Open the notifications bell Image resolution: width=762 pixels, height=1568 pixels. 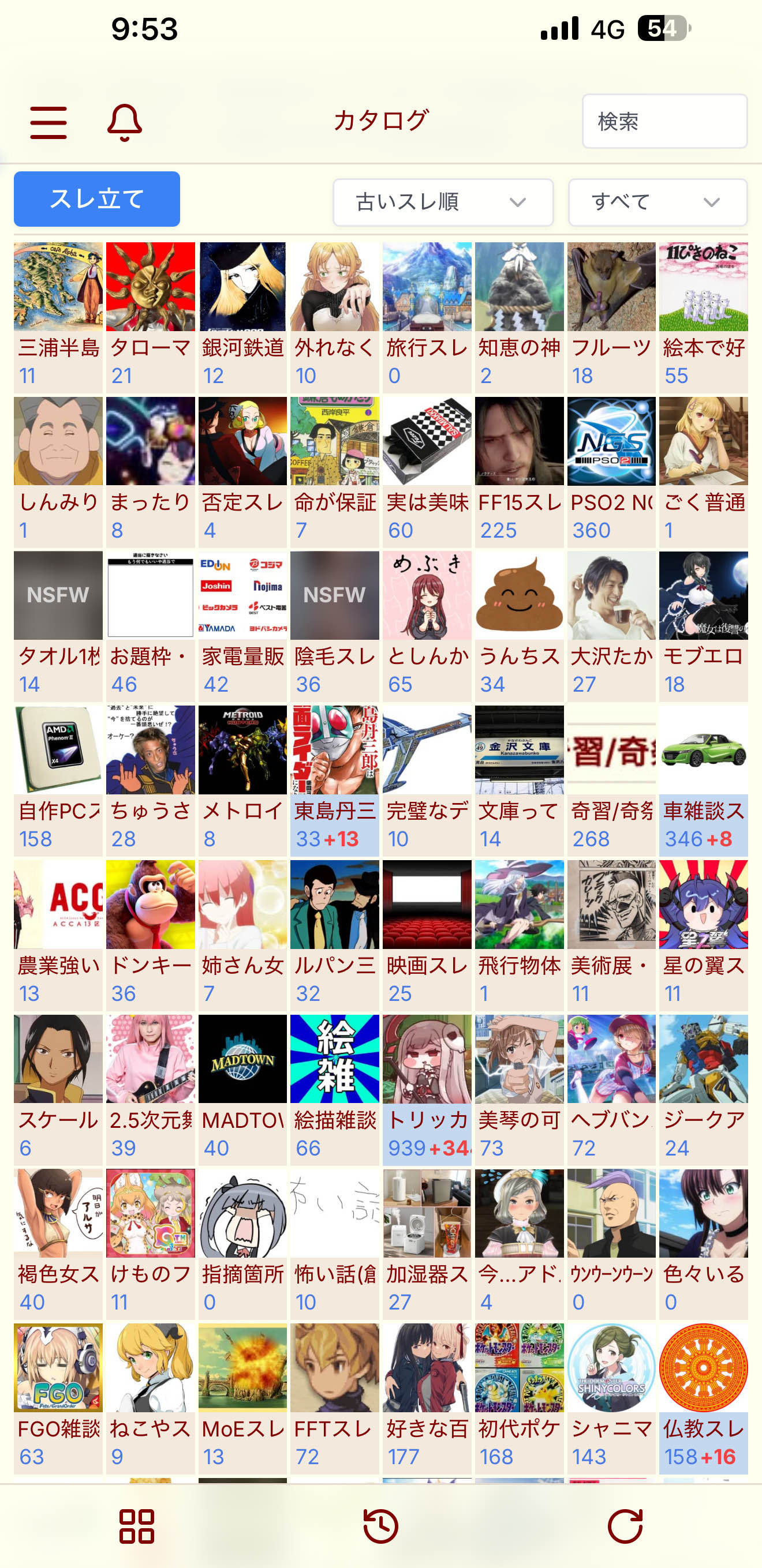click(124, 122)
